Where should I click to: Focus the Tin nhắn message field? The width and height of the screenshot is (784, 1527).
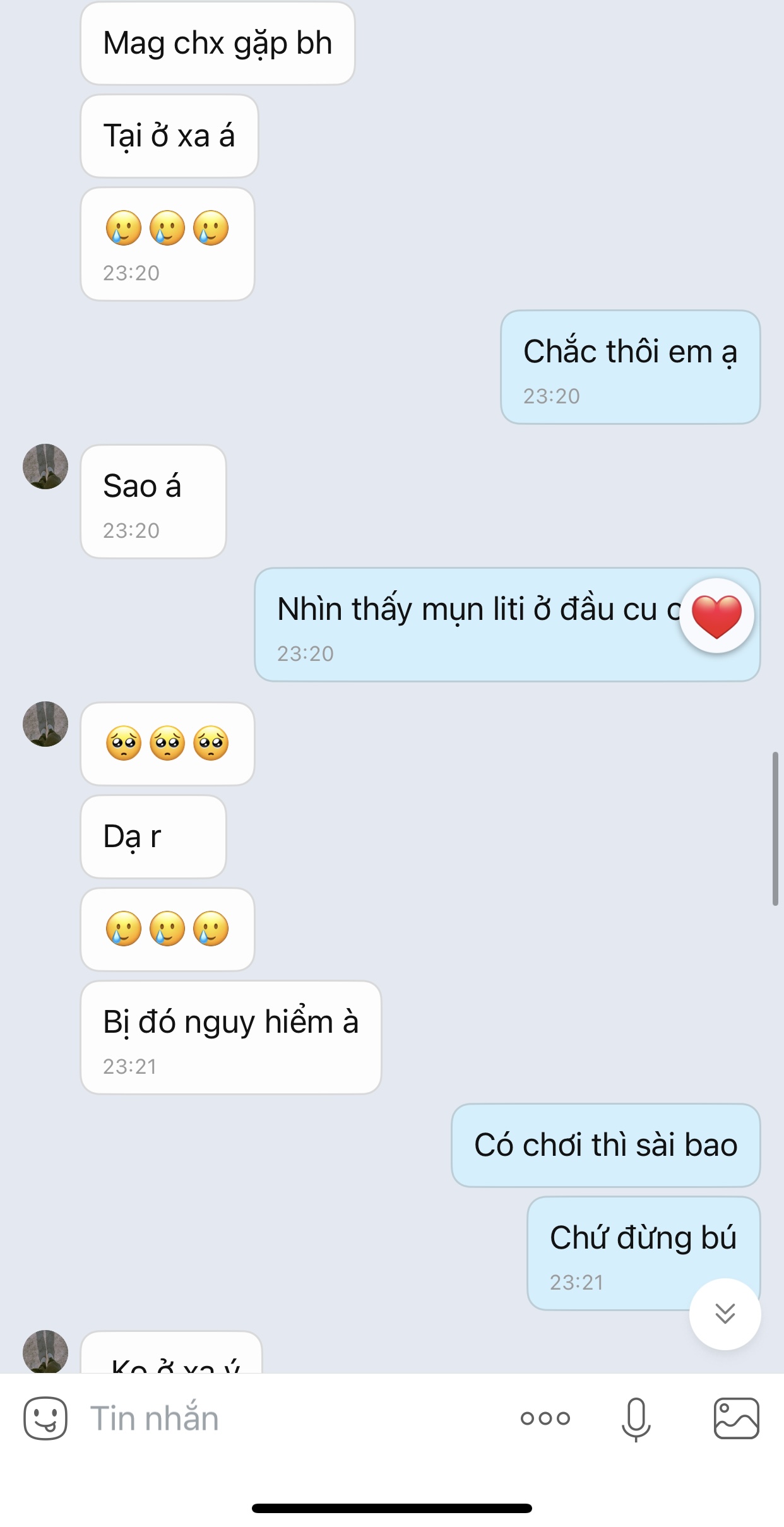pos(284,1418)
